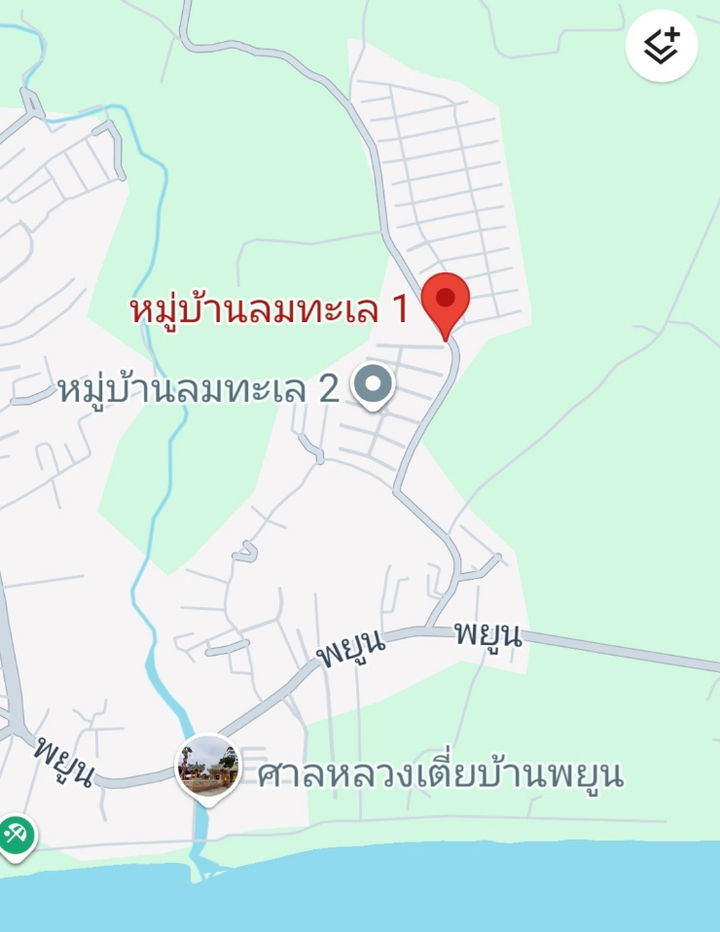Open the ศาลหลวงเตี่ยบ้านพยูน photo marker
The image size is (720, 932).
(x=207, y=768)
